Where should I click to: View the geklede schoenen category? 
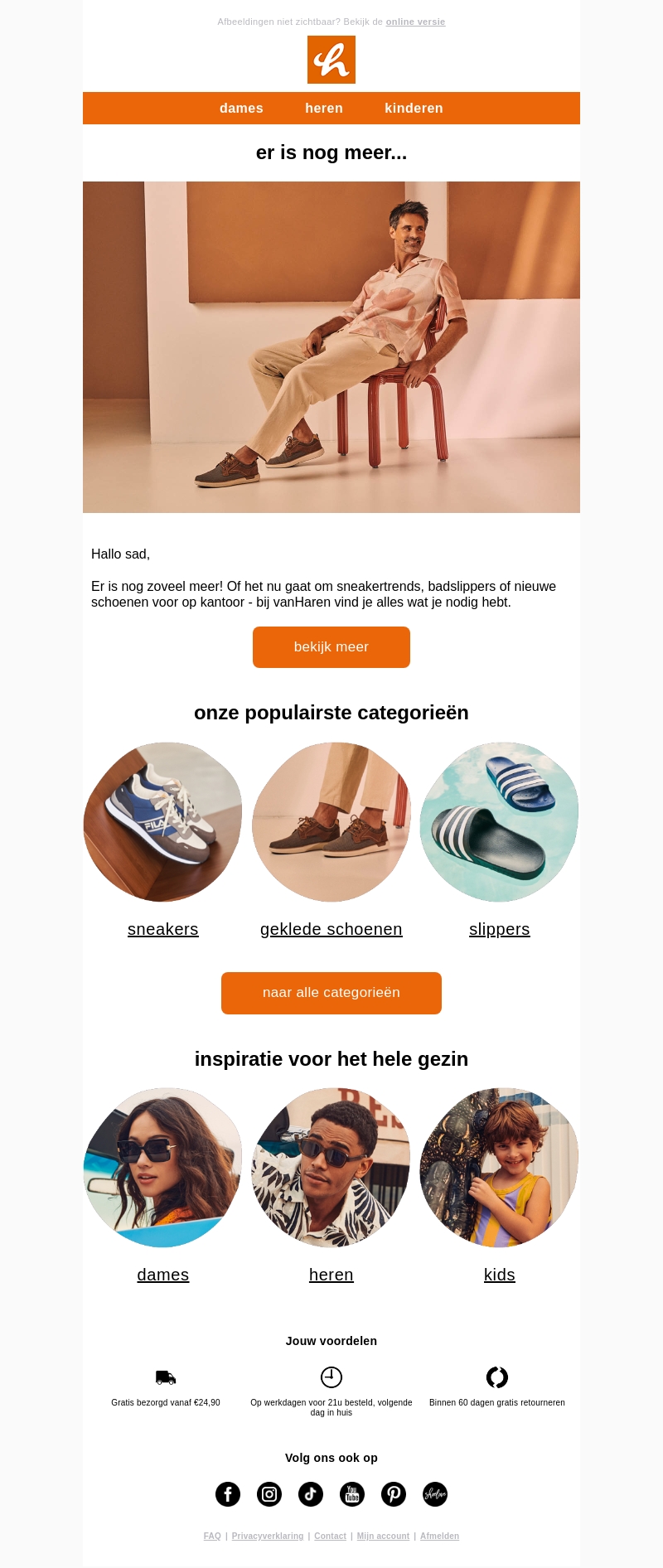pos(331,929)
